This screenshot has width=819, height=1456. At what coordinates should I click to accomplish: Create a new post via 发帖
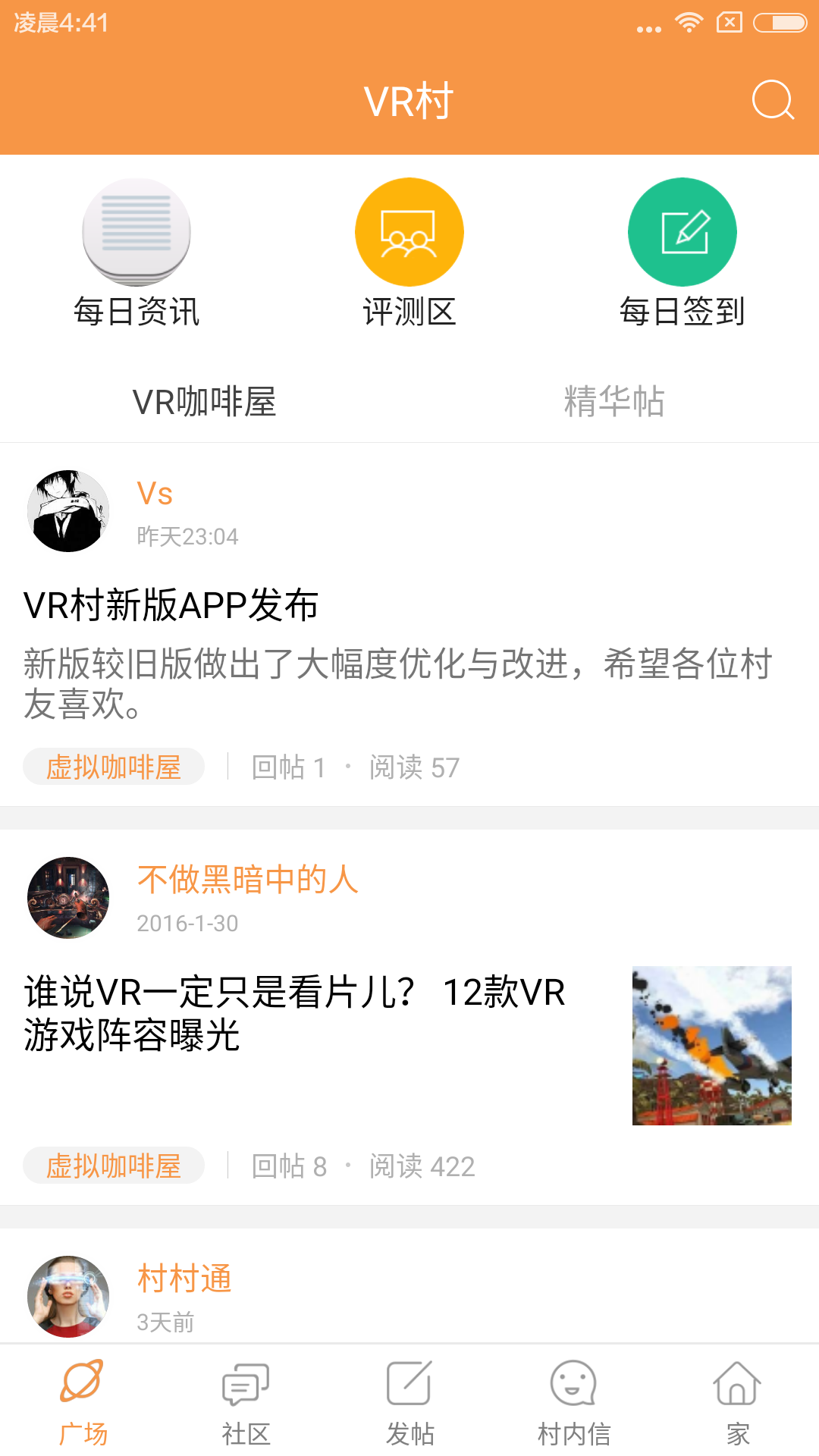point(409,1401)
